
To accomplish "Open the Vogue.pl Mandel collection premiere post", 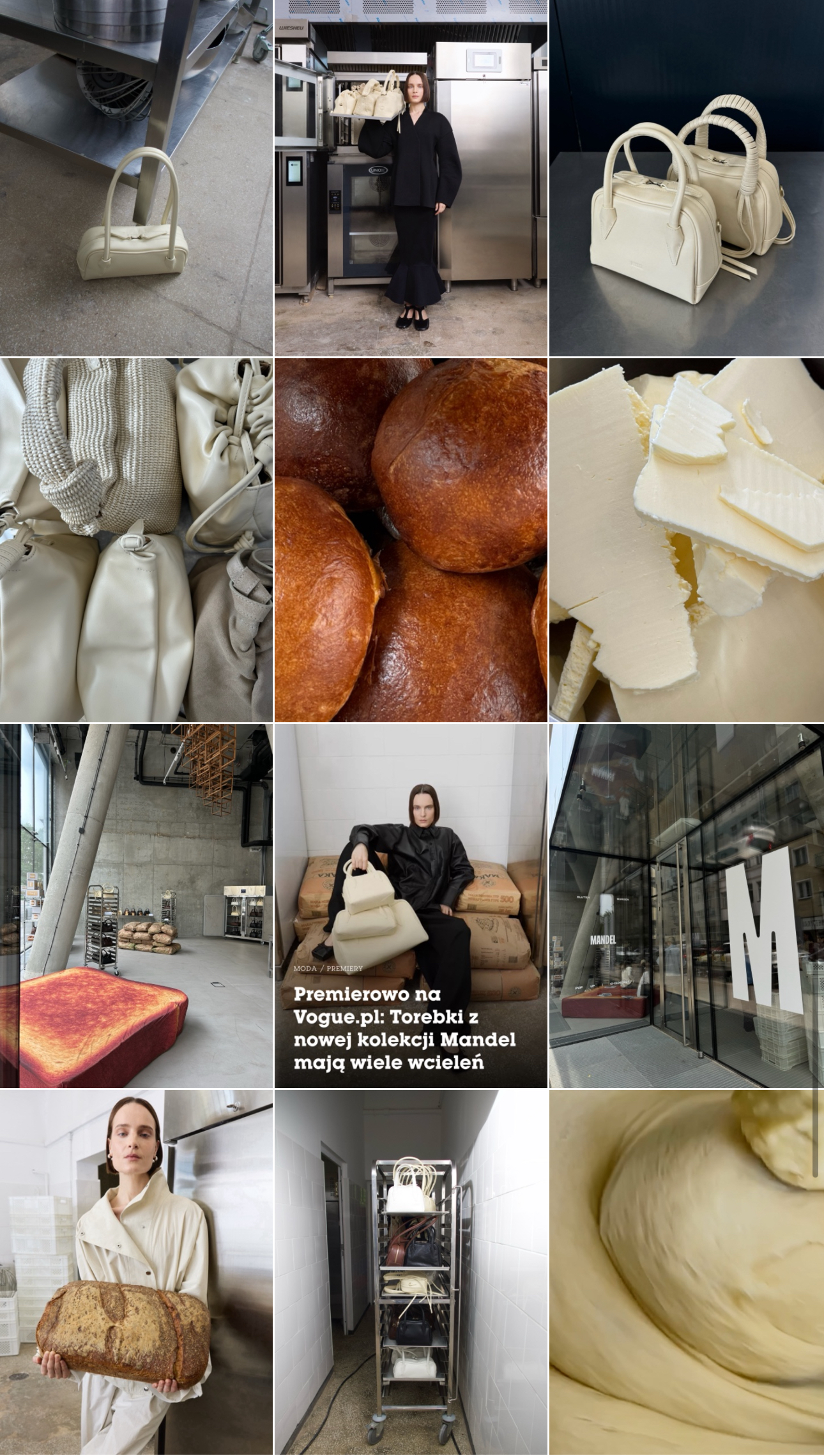I will click(411, 906).
